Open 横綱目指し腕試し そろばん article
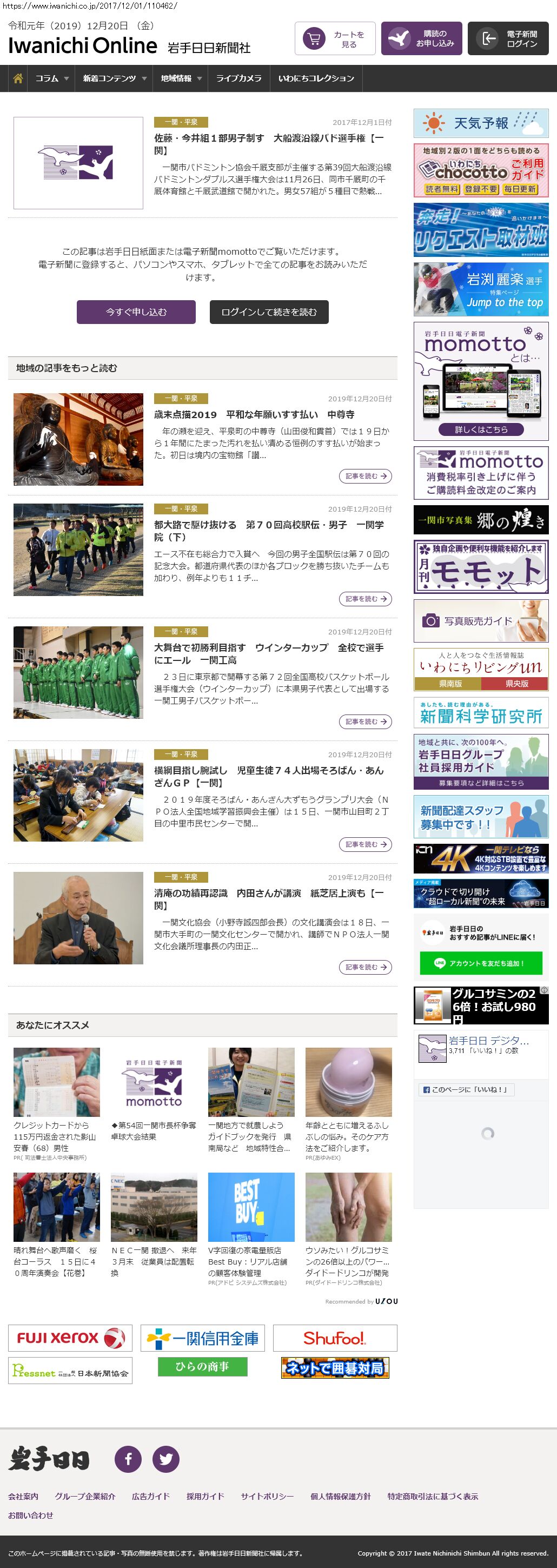 (268, 776)
